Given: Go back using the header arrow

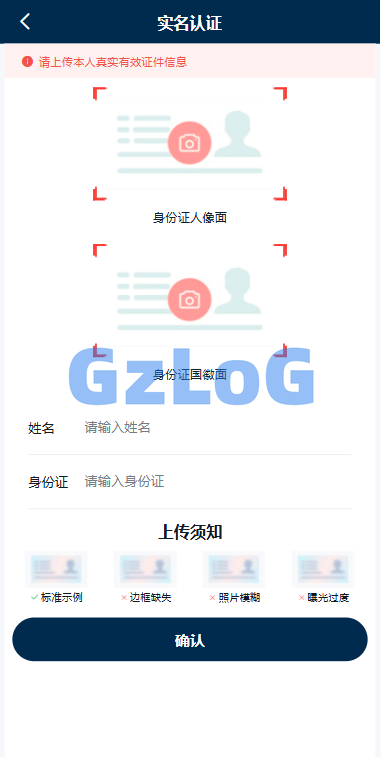Looking at the screenshot, I should (x=25, y=22).
